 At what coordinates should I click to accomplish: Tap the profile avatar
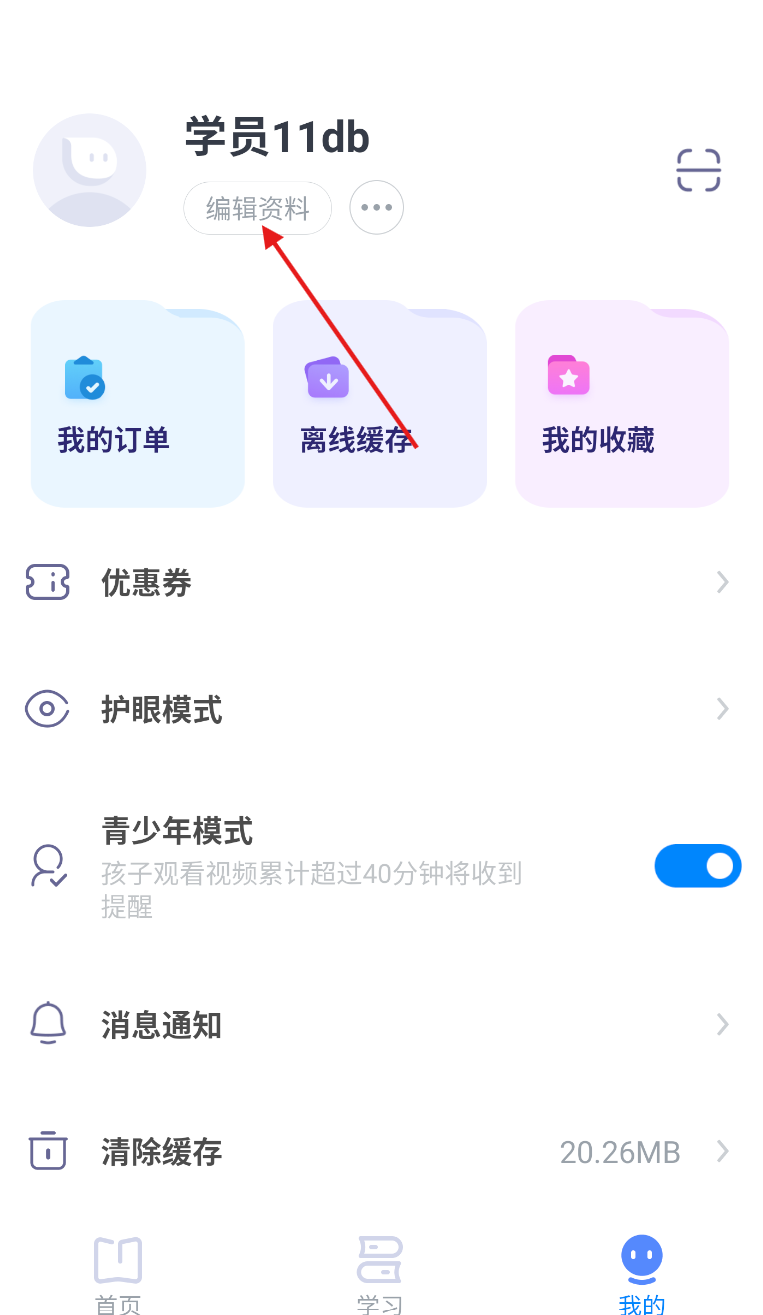[x=90, y=170]
